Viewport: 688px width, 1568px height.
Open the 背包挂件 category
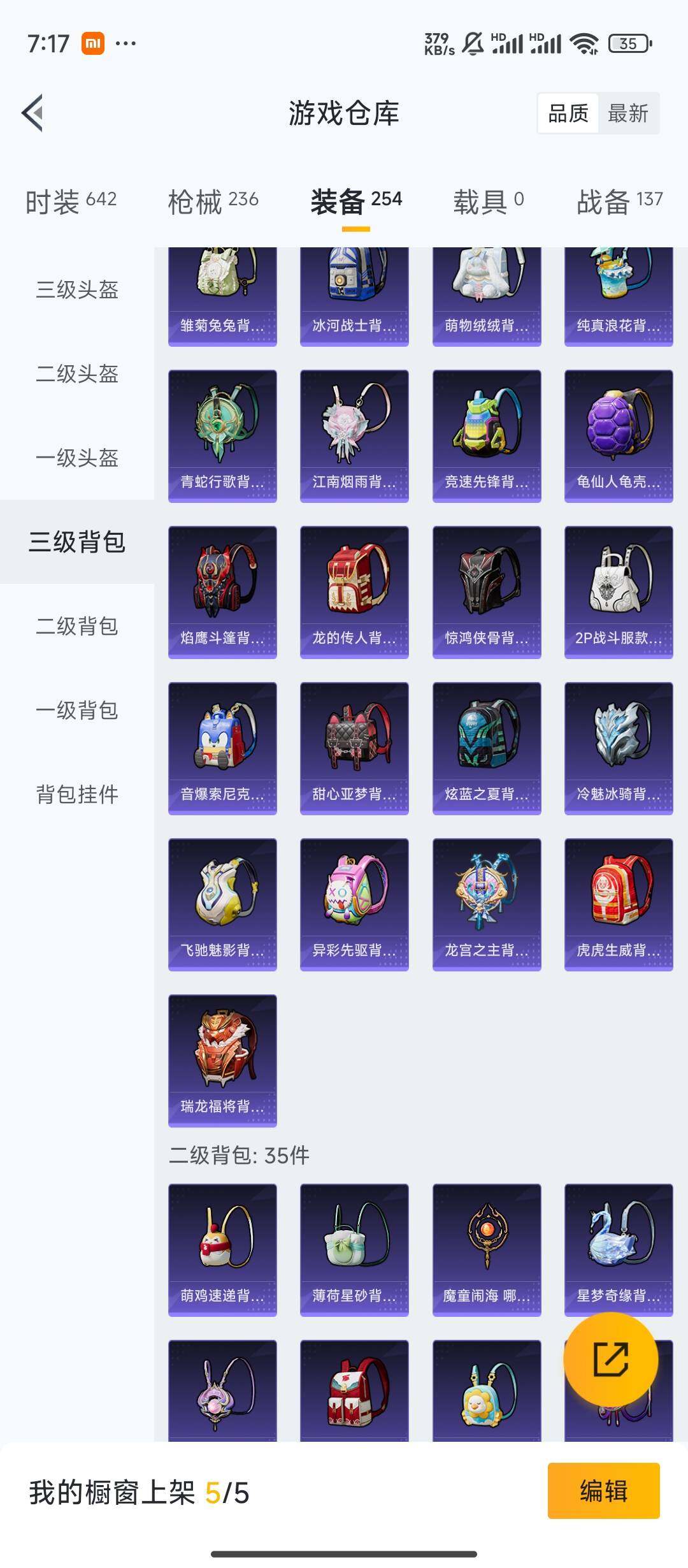[x=77, y=794]
